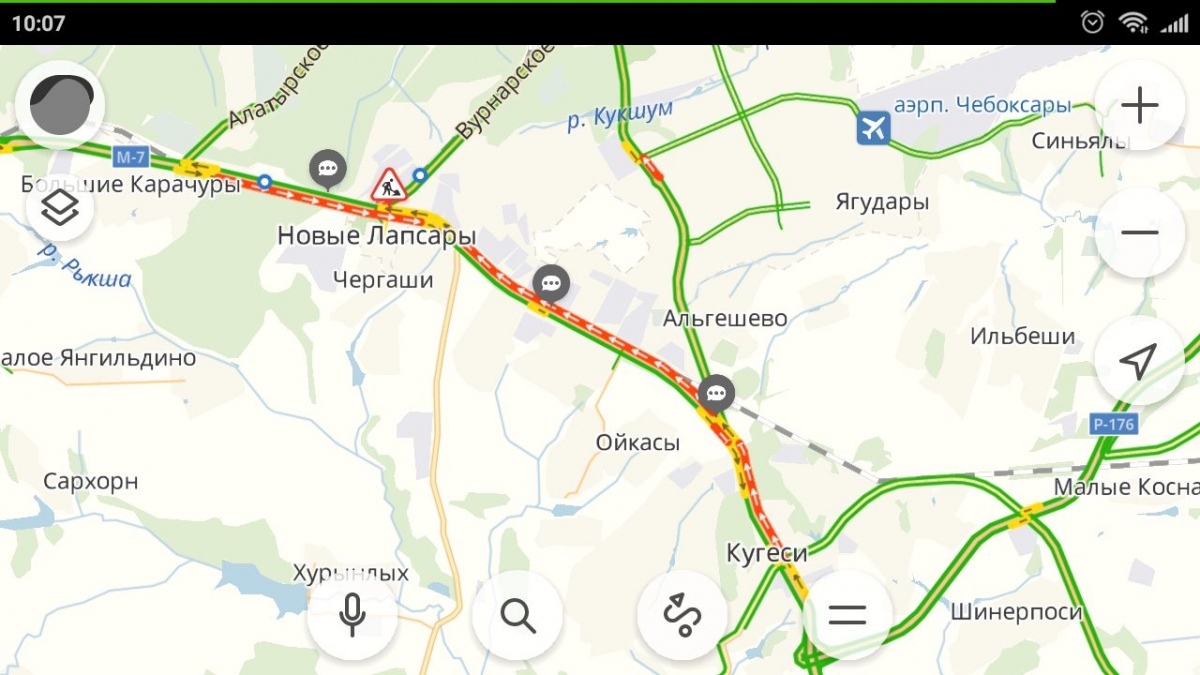Screen dimensions: 1200x675
Task: Read the road comment near Чергаши
Action: [x=551, y=283]
